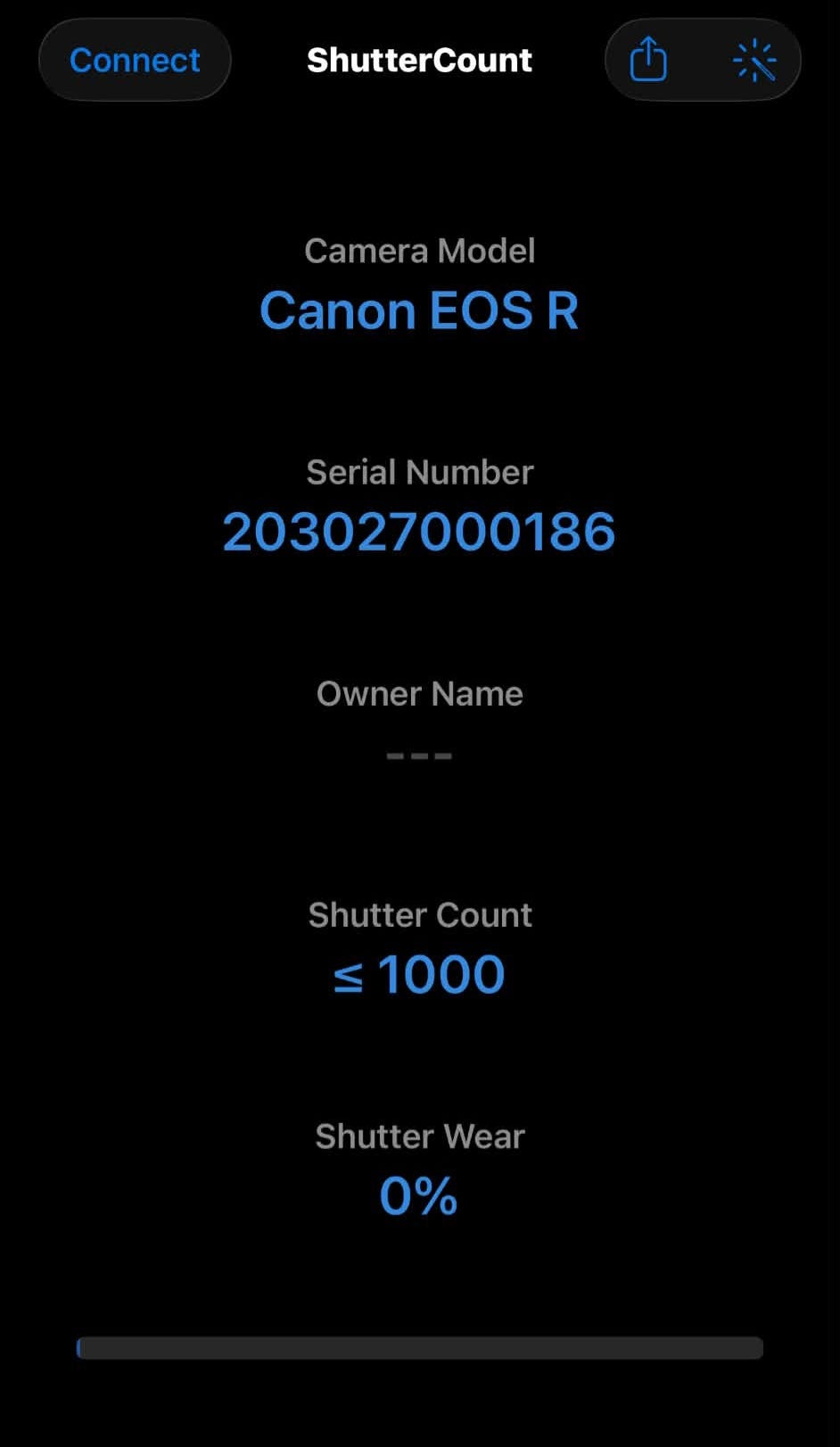Open the magic wand tool
Viewport: 840px width, 1447px height.
(x=754, y=60)
